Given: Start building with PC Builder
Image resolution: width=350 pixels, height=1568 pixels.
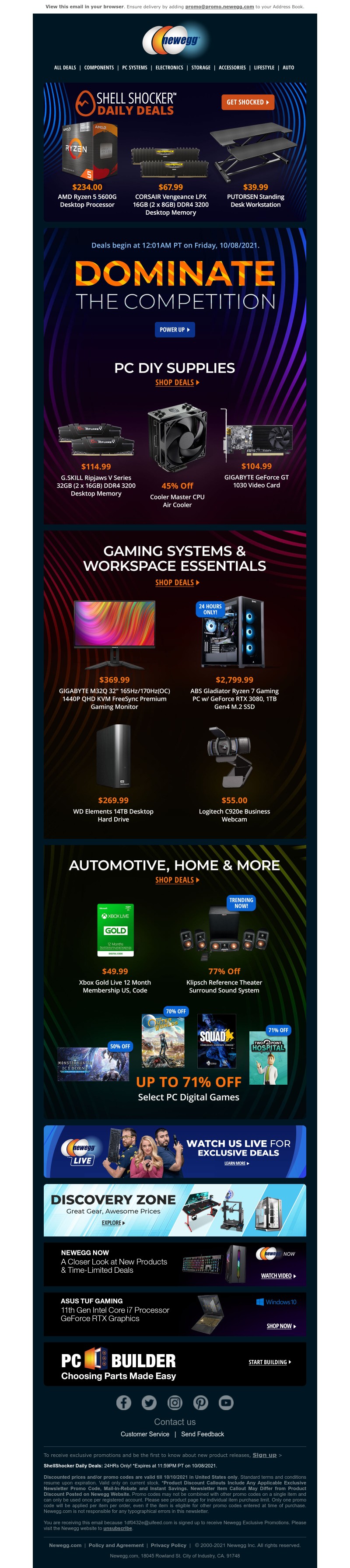Looking at the screenshot, I should tap(269, 1362).
